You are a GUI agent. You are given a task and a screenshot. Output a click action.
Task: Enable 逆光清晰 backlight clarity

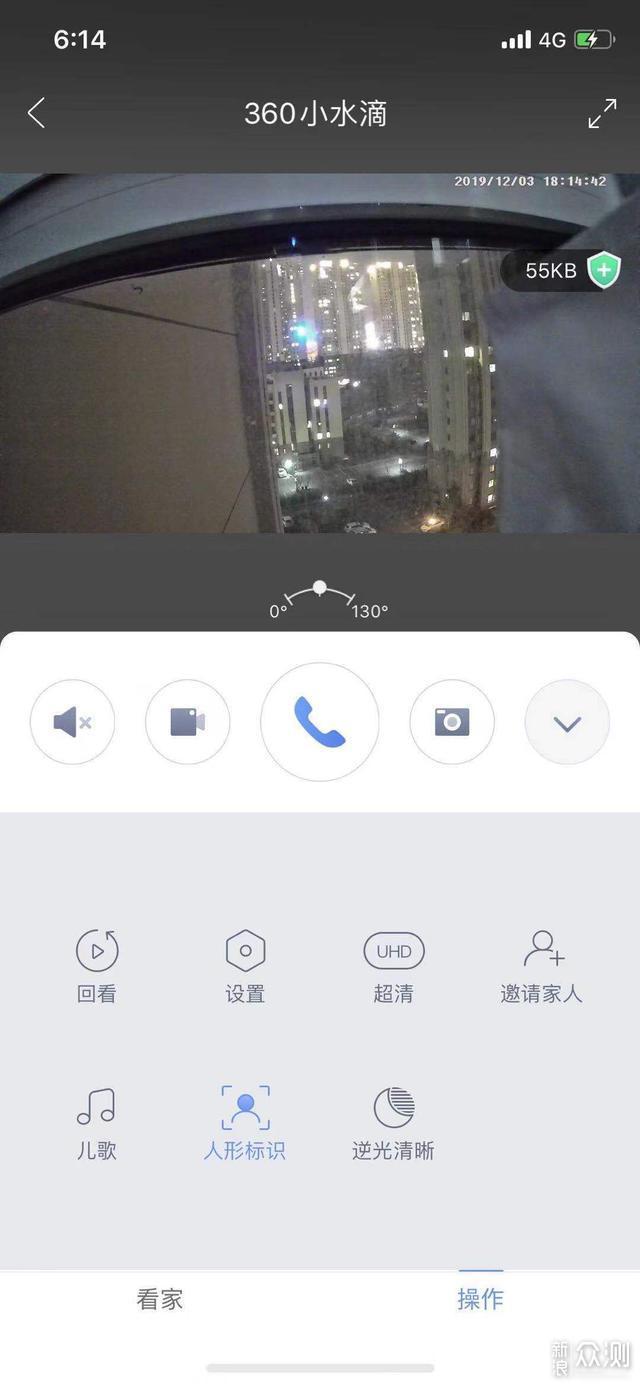pos(393,1122)
